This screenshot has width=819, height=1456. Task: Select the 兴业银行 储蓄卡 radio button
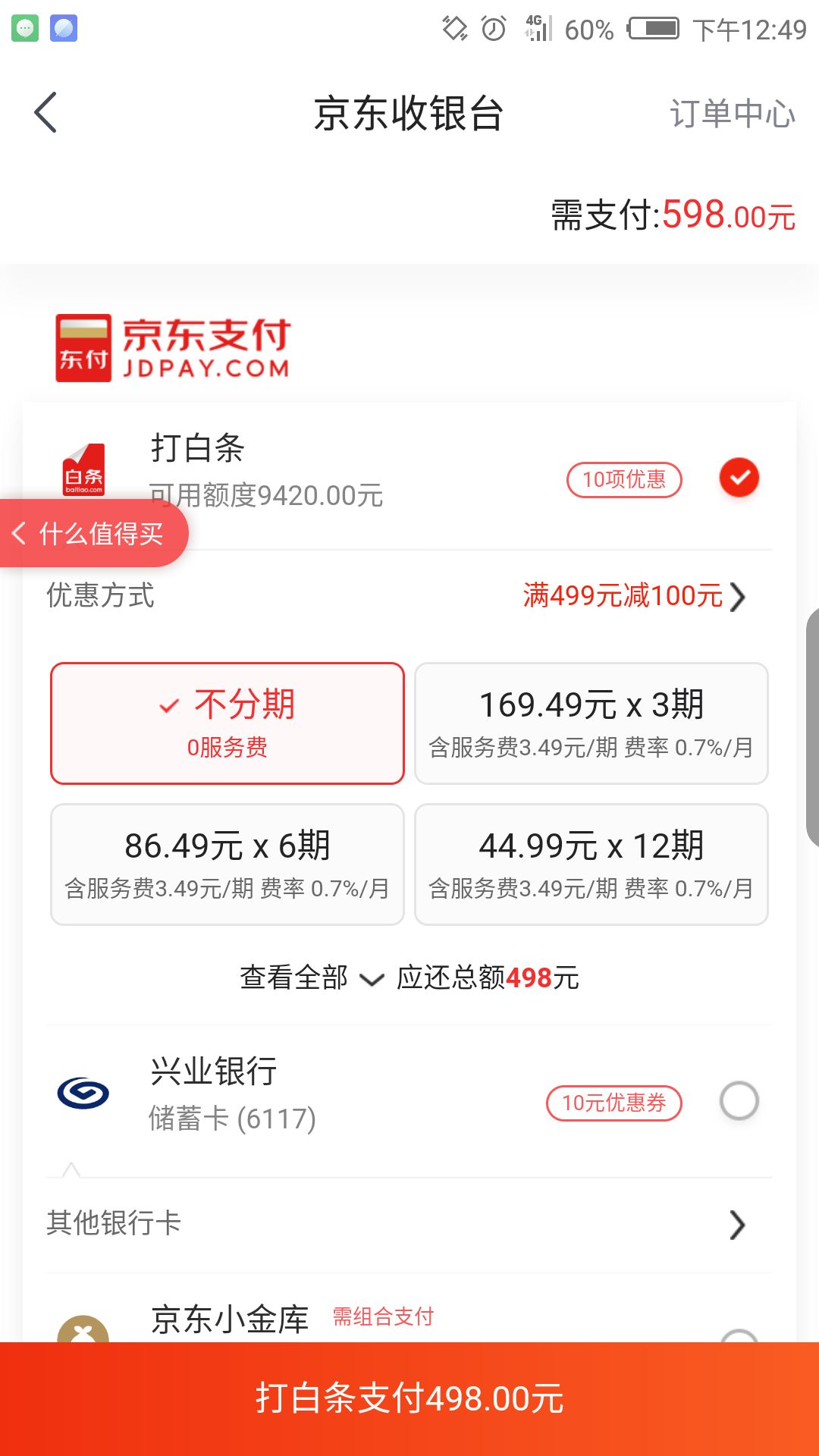point(741,1101)
